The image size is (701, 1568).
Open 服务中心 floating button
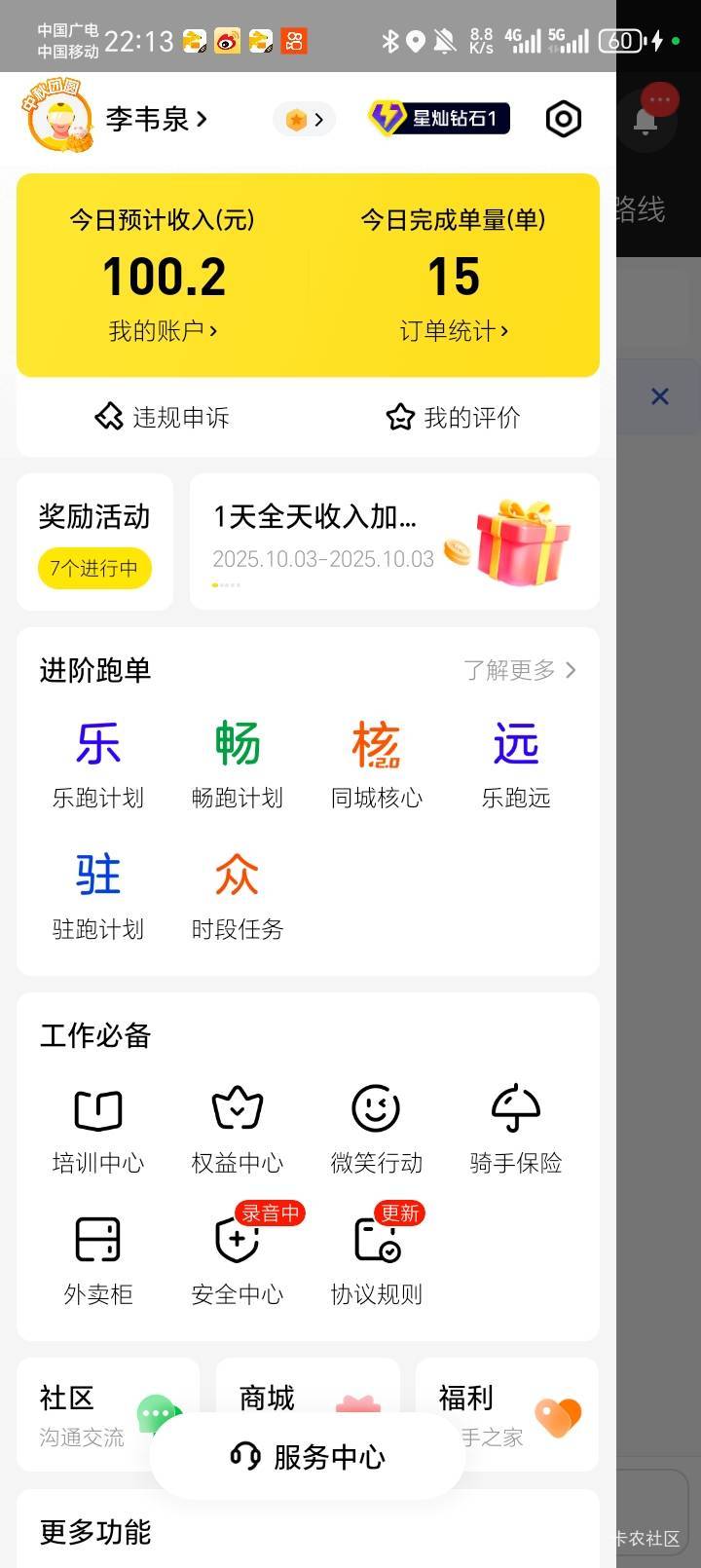tap(308, 1456)
